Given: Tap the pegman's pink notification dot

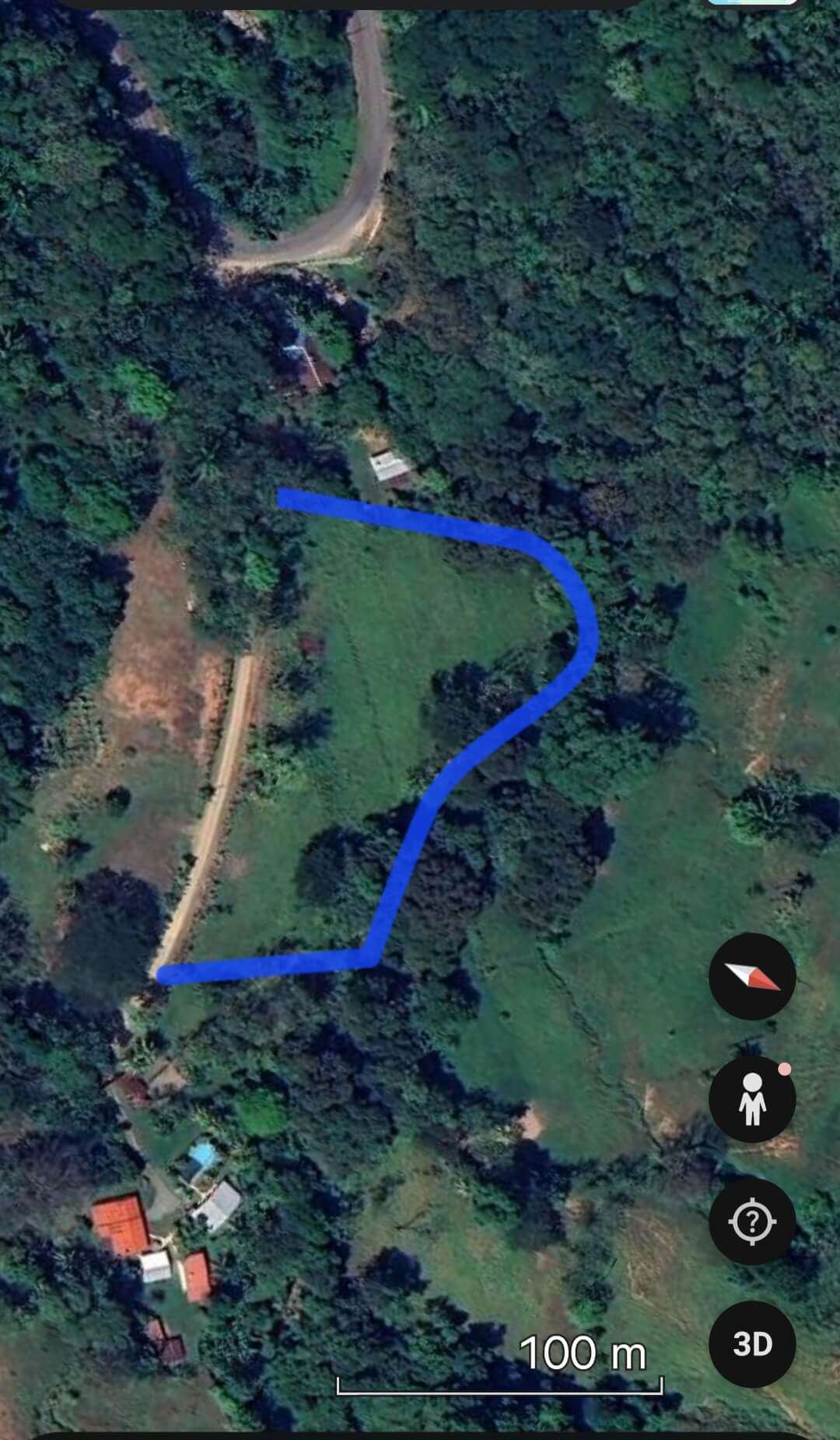Looking at the screenshot, I should click(x=786, y=1070).
